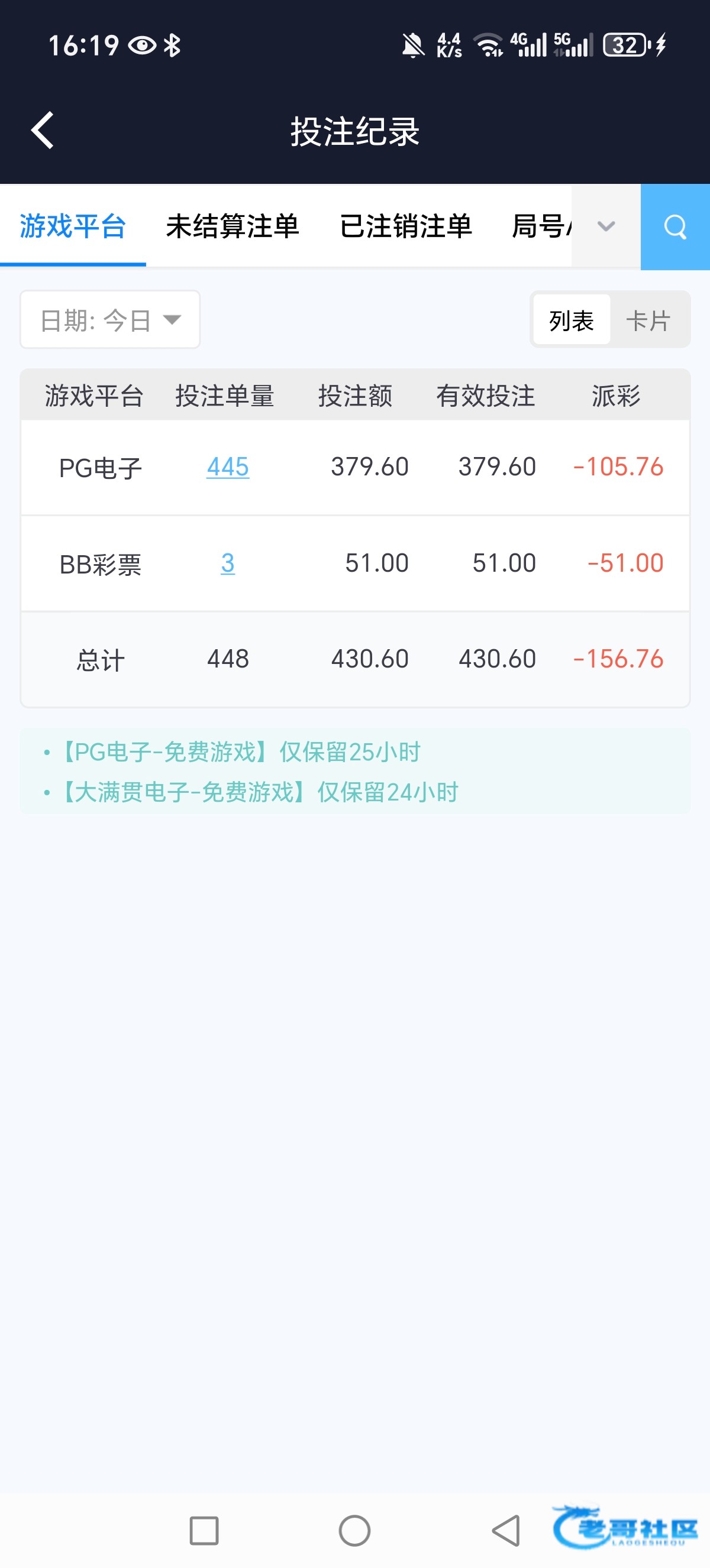
Task: Select the 游戏平台 tab
Action: 72,226
